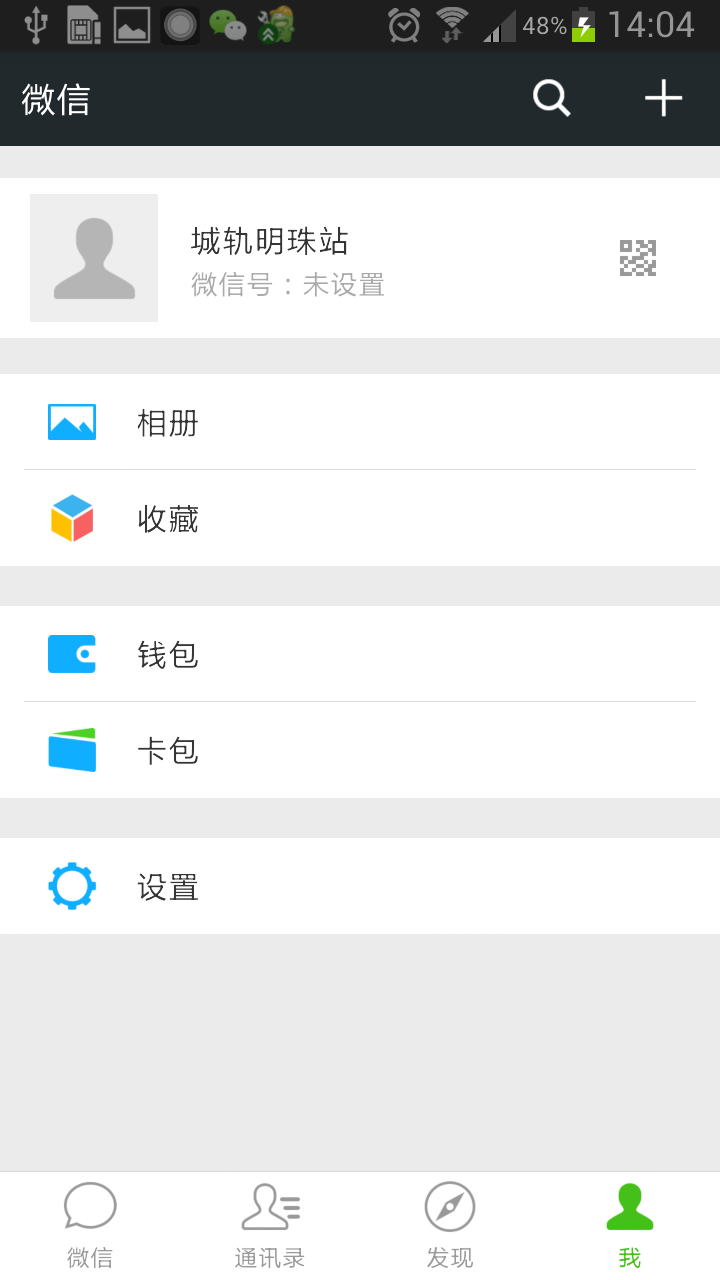Open the 钱包 wallet
This screenshot has width=720, height=1280.
pyautogui.click(x=360, y=654)
